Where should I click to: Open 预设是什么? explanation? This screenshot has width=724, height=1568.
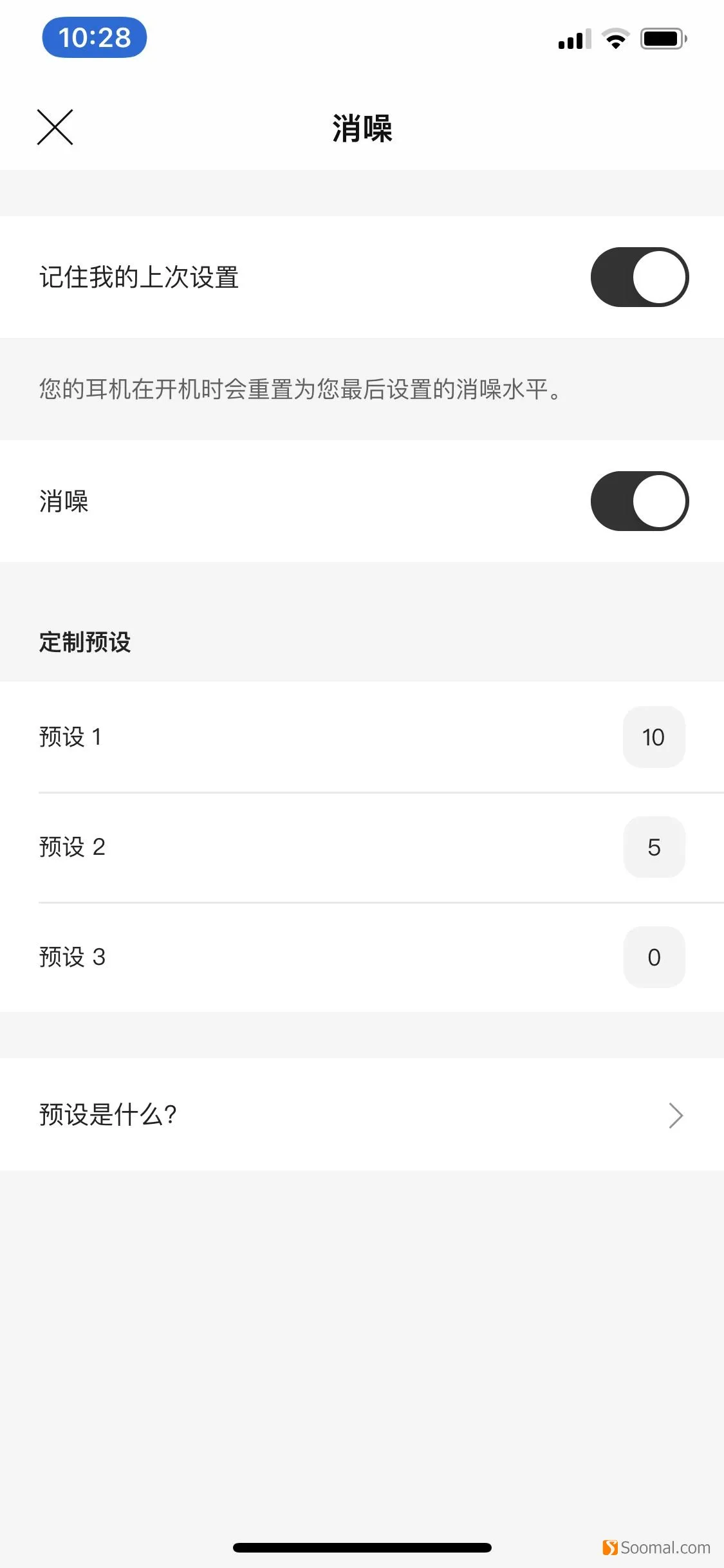point(362,1115)
